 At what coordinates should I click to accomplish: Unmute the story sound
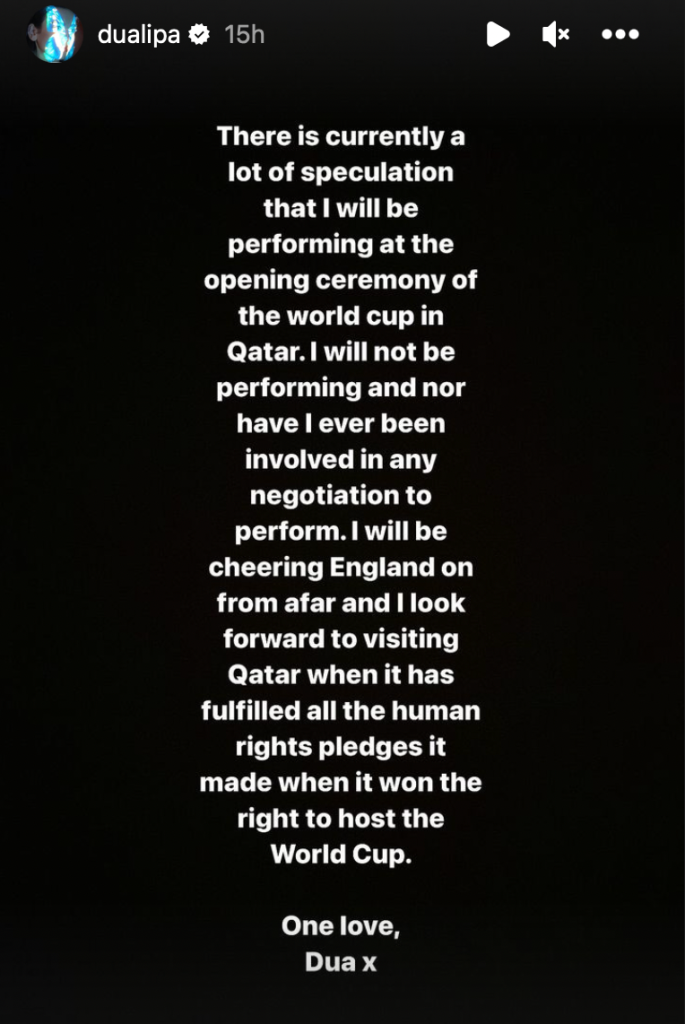(556, 34)
